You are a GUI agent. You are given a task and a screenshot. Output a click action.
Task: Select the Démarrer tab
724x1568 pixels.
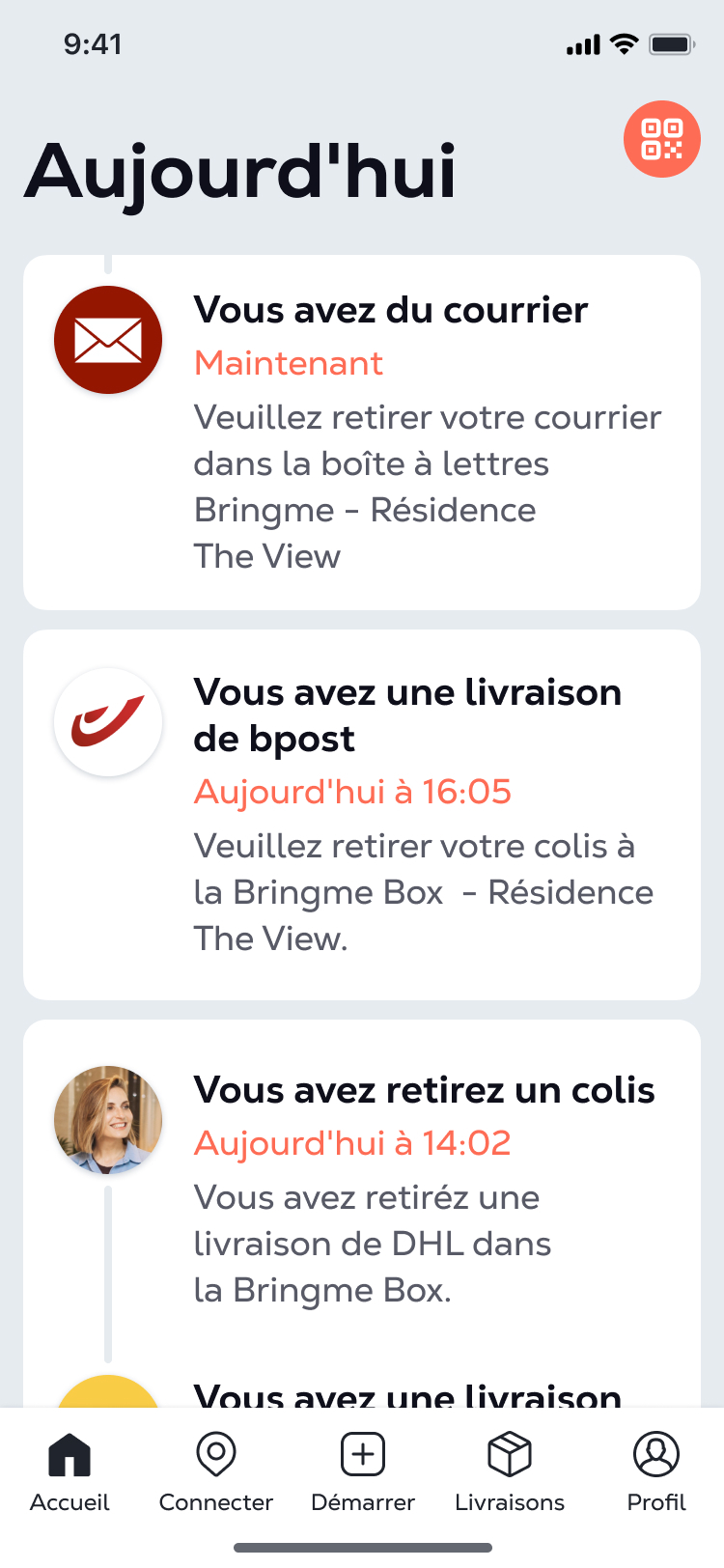pyautogui.click(x=363, y=1473)
